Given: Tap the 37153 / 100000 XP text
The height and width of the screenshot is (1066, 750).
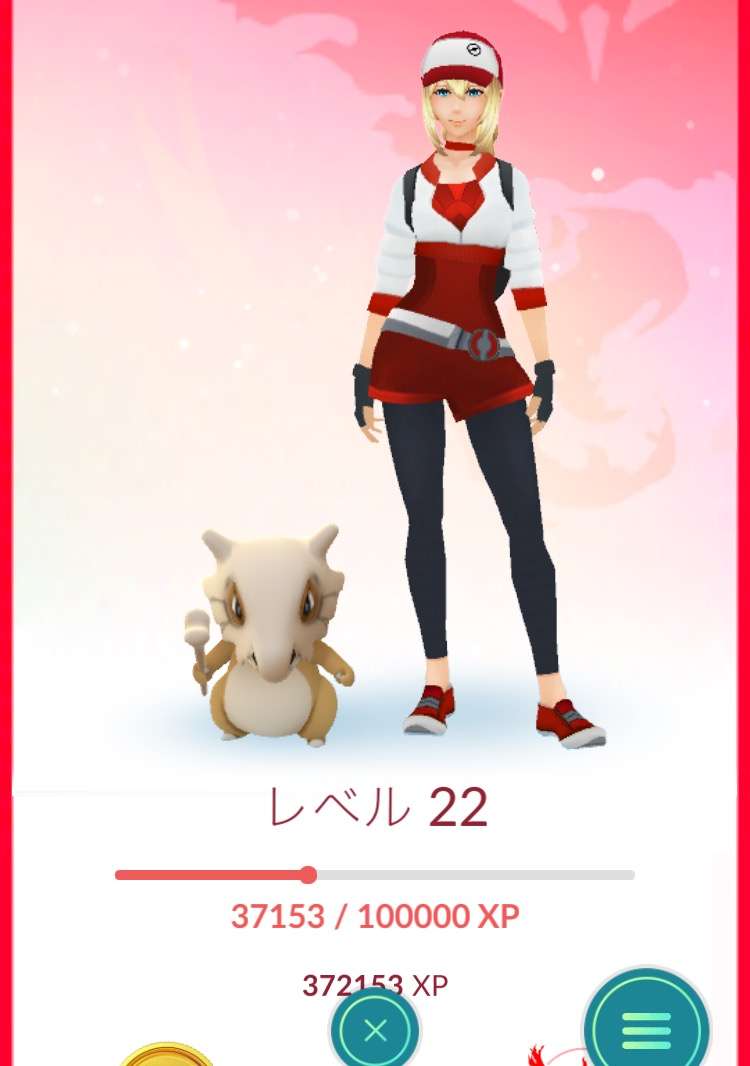Looking at the screenshot, I should coord(375,915).
